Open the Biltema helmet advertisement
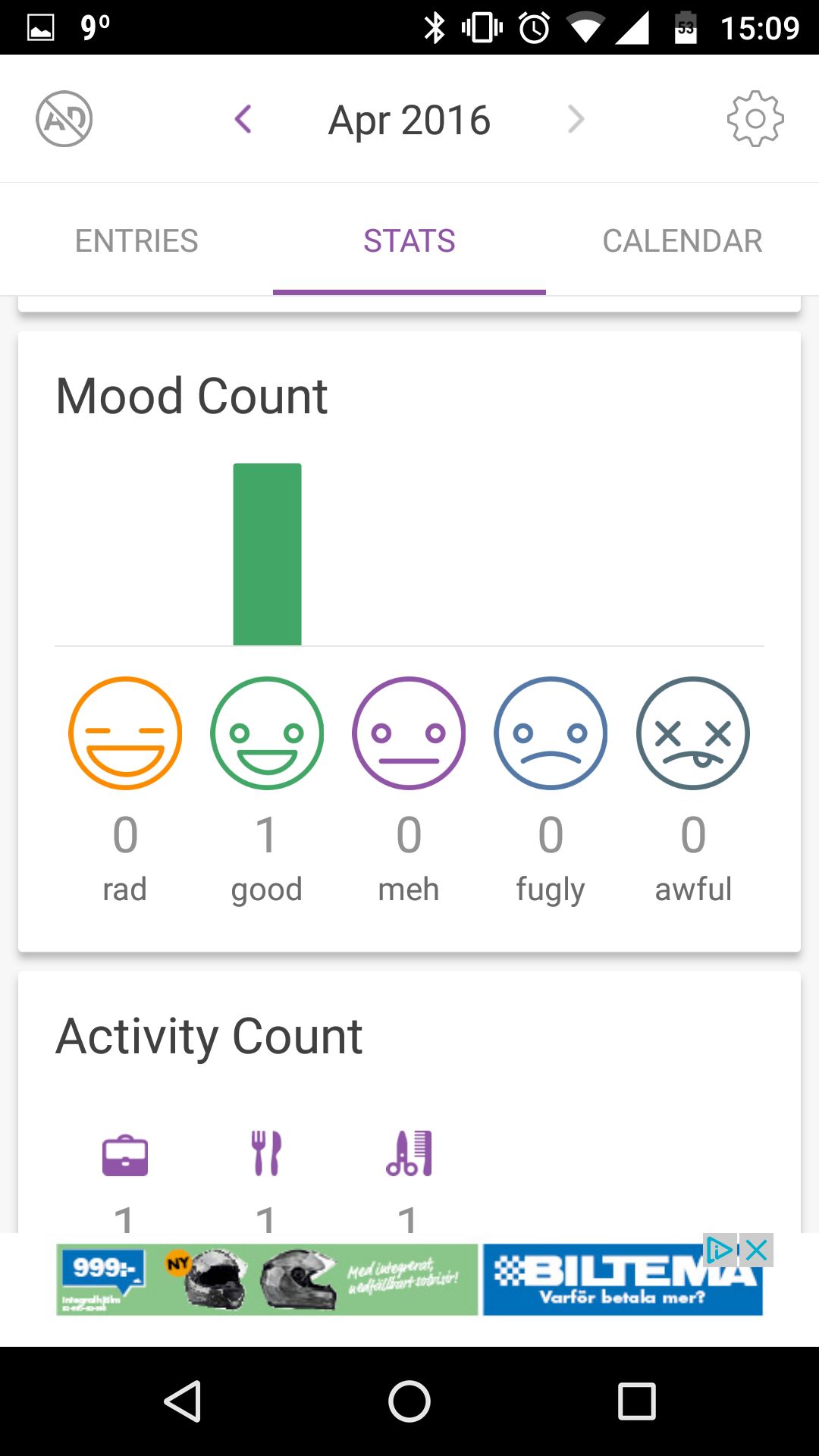Viewport: 819px width, 1456px height. [409, 1279]
